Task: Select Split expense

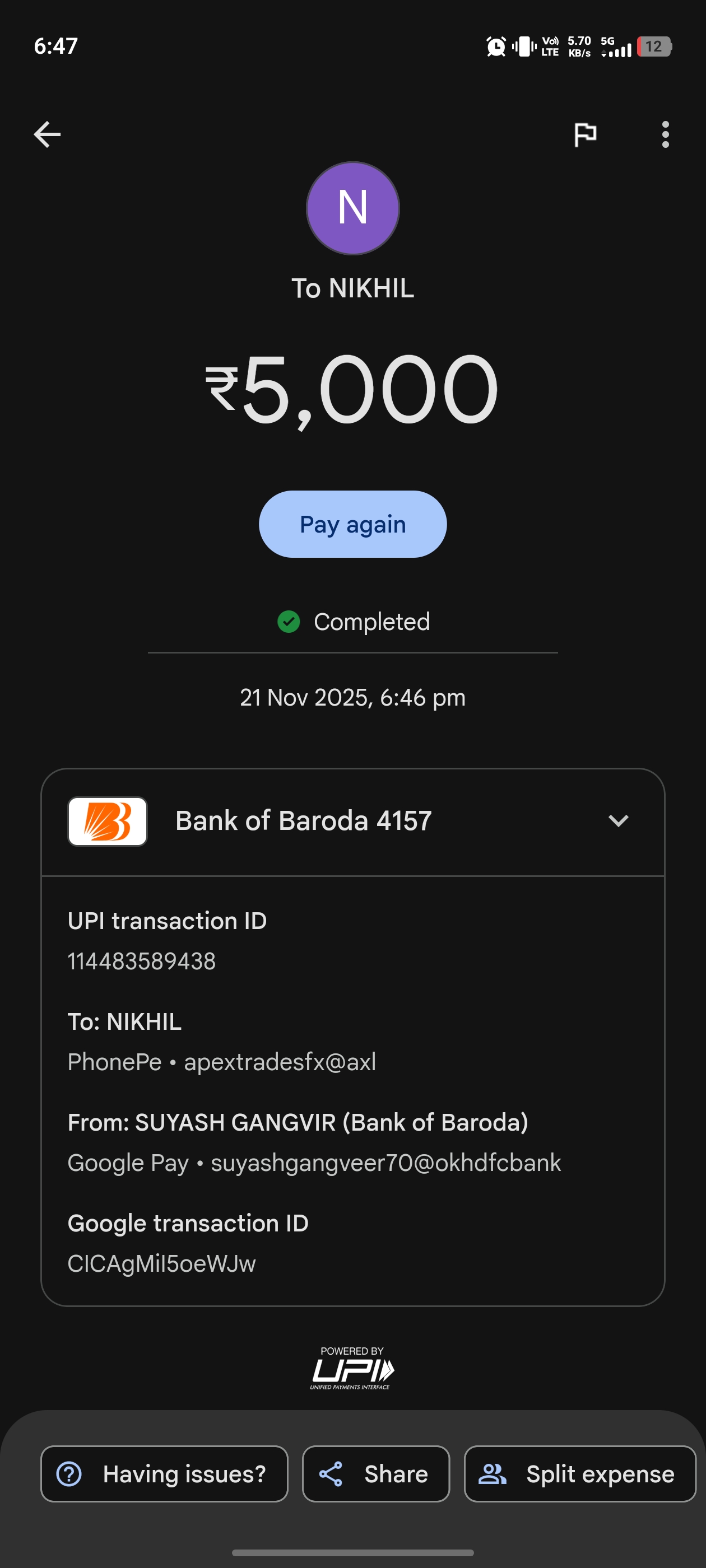Action: click(579, 1474)
